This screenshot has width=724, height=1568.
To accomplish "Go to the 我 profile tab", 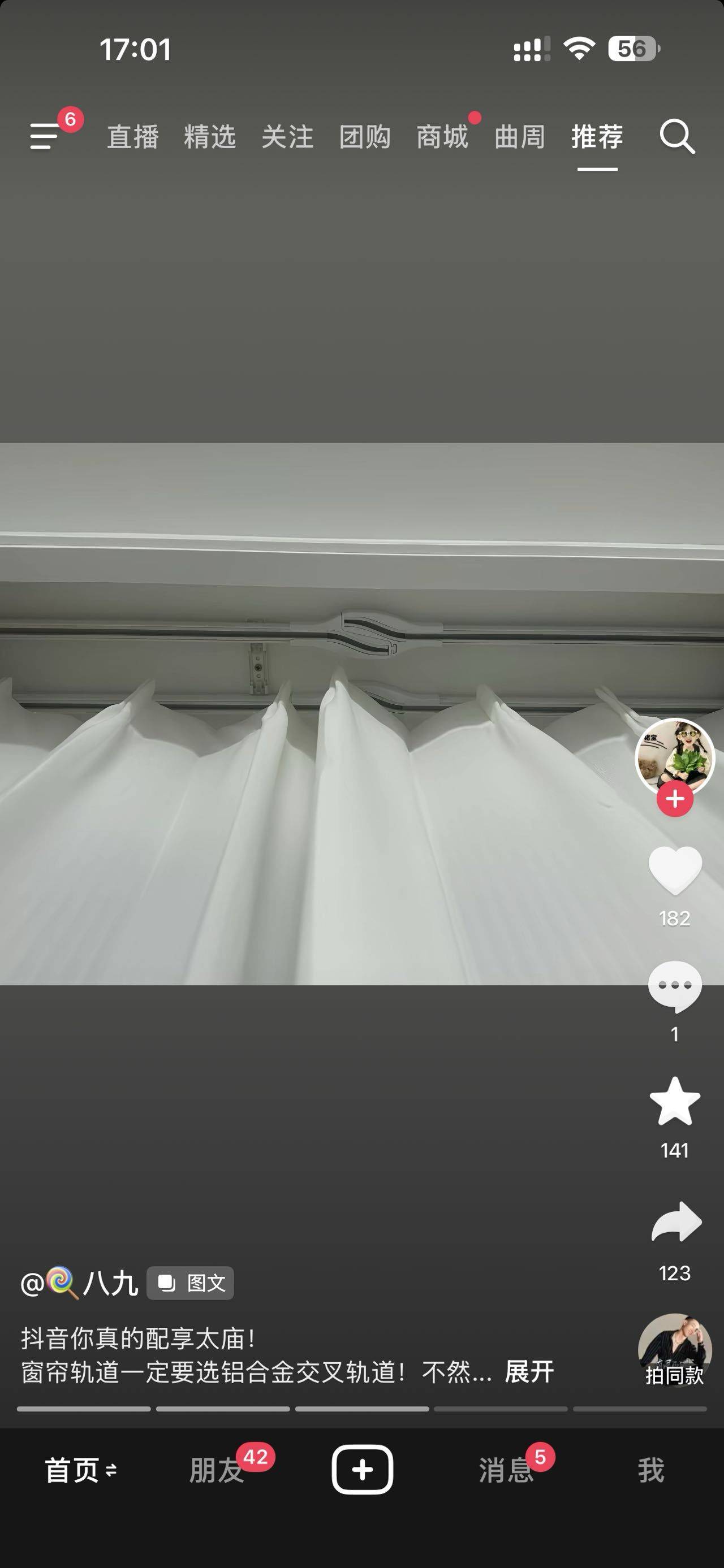I will click(x=651, y=1470).
